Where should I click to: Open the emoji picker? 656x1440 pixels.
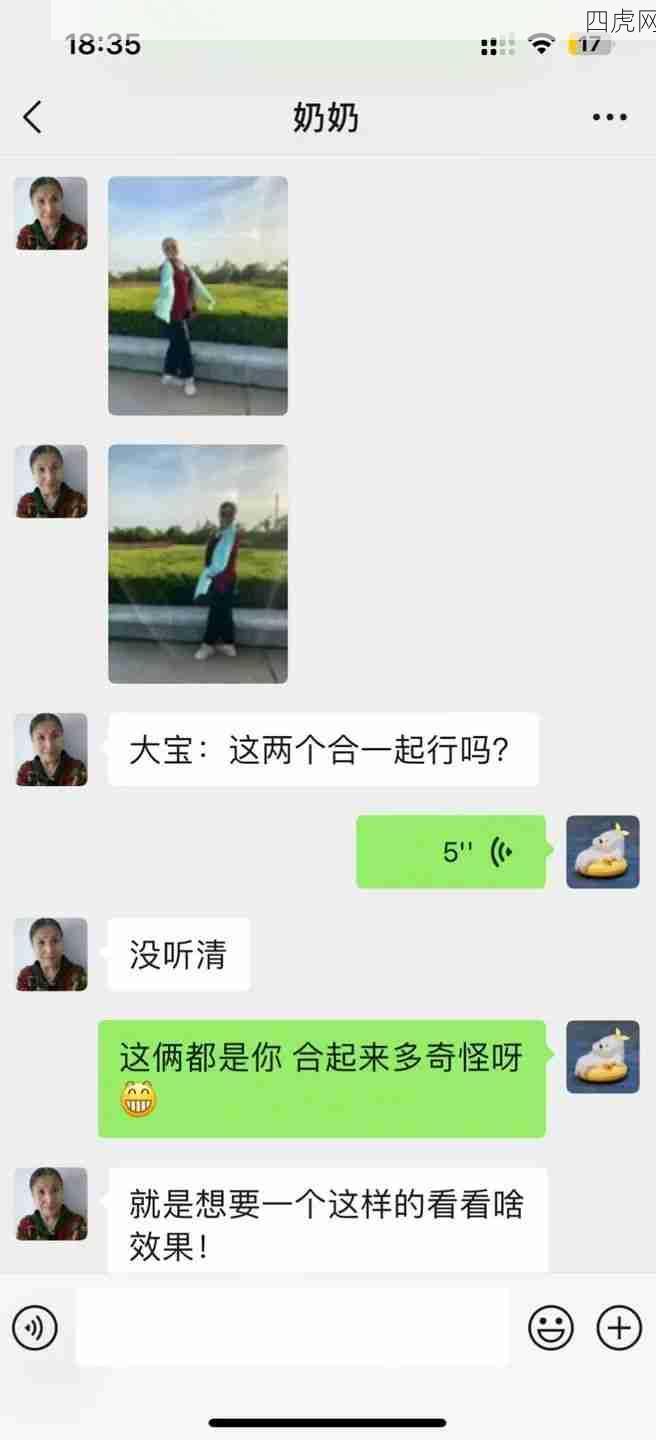click(551, 1327)
